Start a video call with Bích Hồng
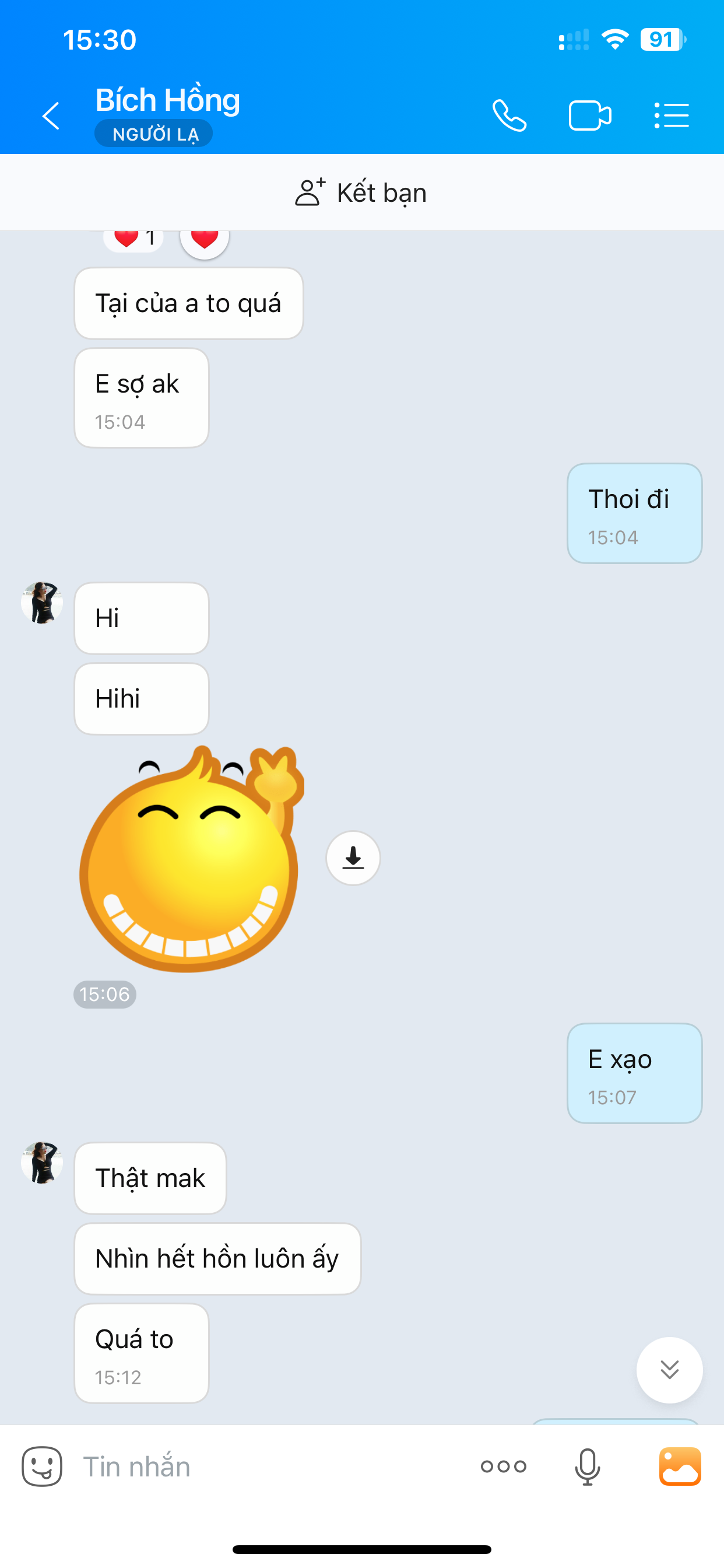Image resolution: width=724 pixels, height=1568 pixels. [x=589, y=116]
